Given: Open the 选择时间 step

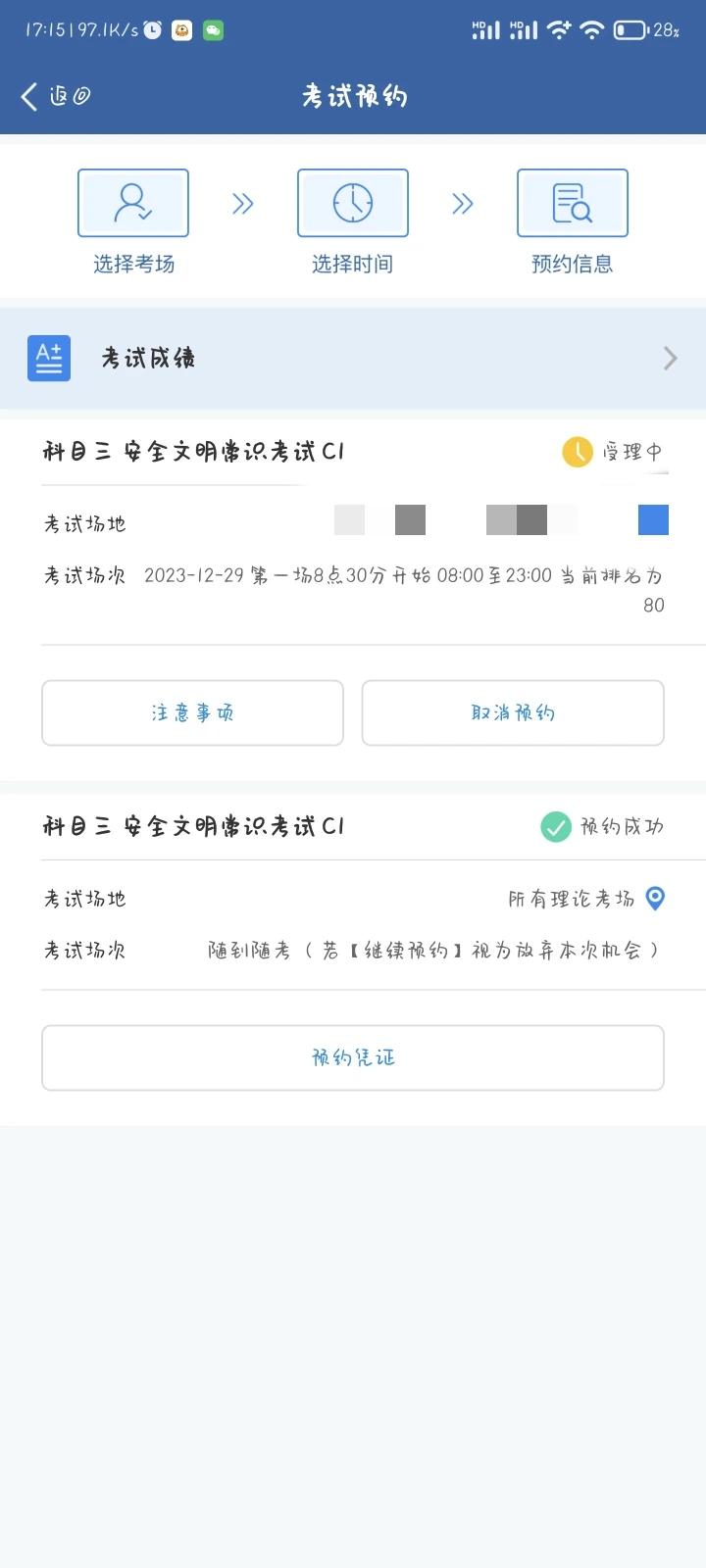Looking at the screenshot, I should click(353, 222).
